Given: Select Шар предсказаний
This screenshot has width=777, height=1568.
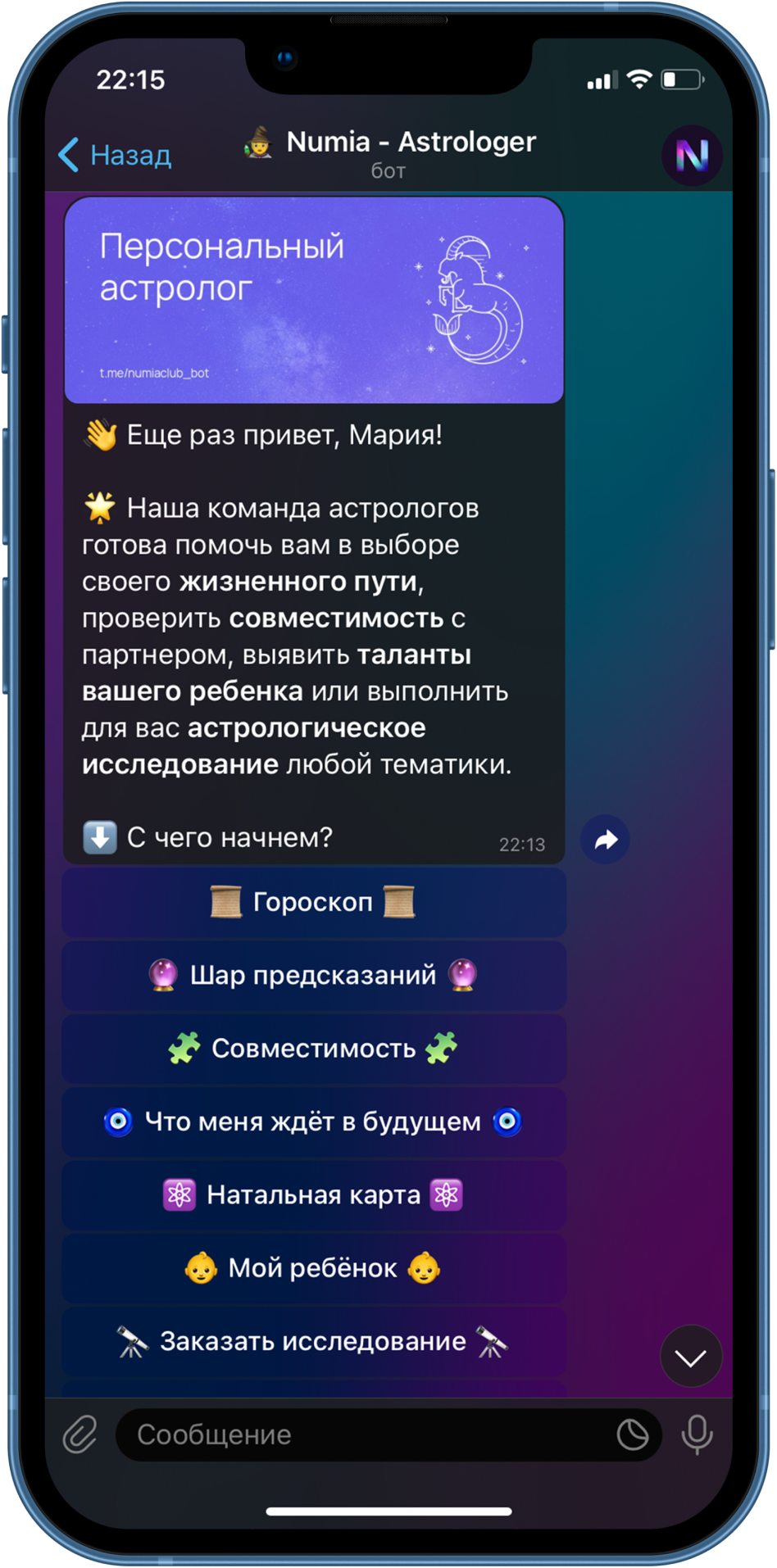Looking at the screenshot, I should 314,975.
